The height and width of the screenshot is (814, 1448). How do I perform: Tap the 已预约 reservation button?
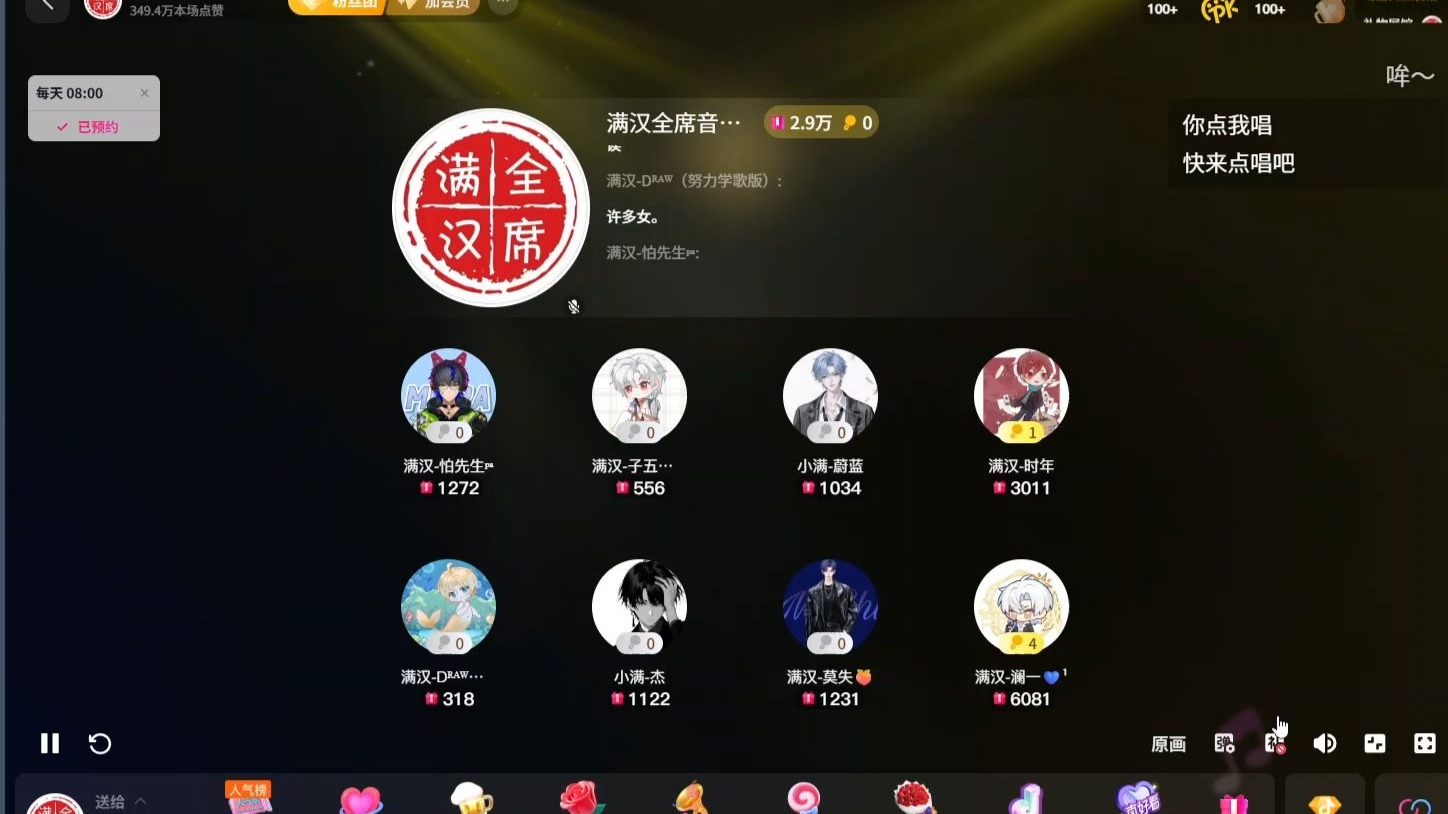coord(93,127)
